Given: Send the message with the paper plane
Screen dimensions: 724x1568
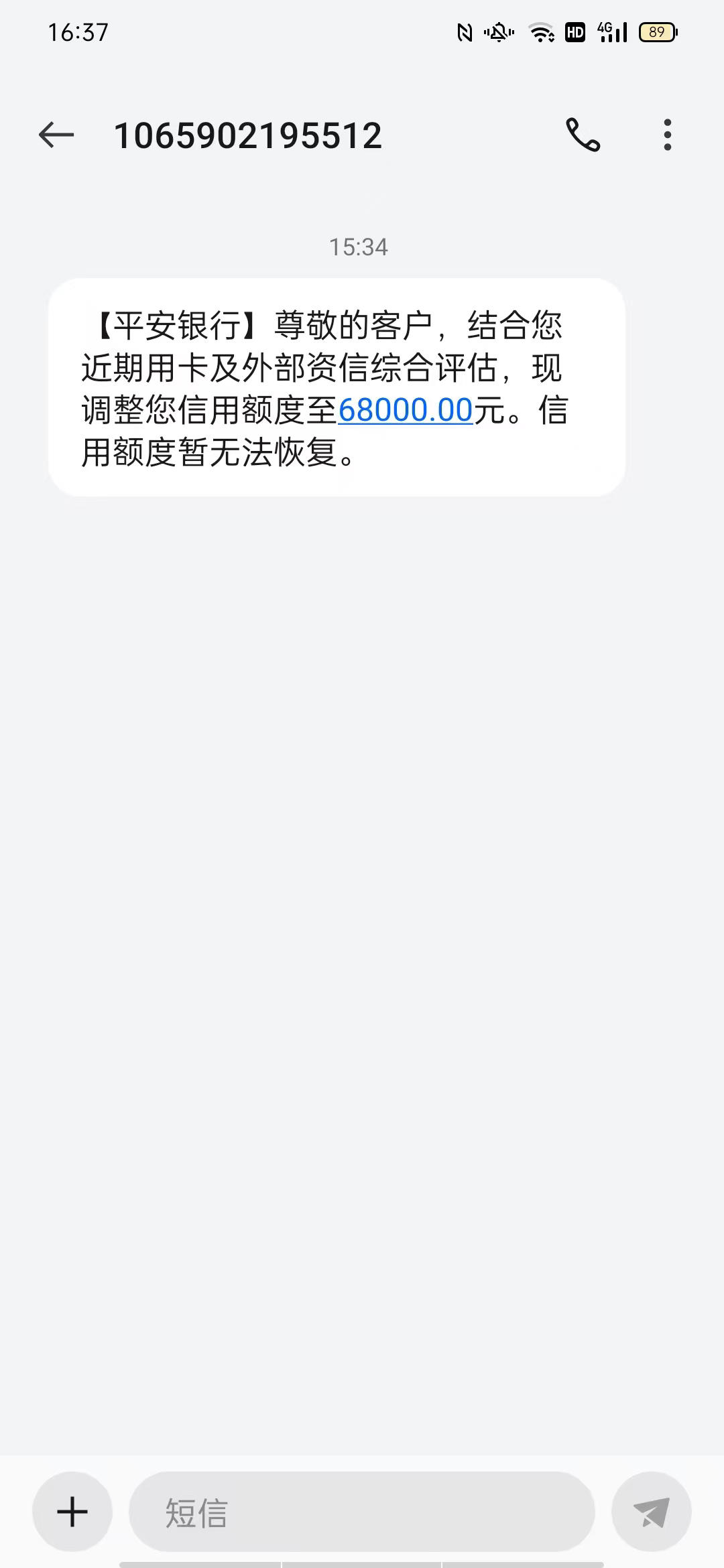Looking at the screenshot, I should point(651,1512).
